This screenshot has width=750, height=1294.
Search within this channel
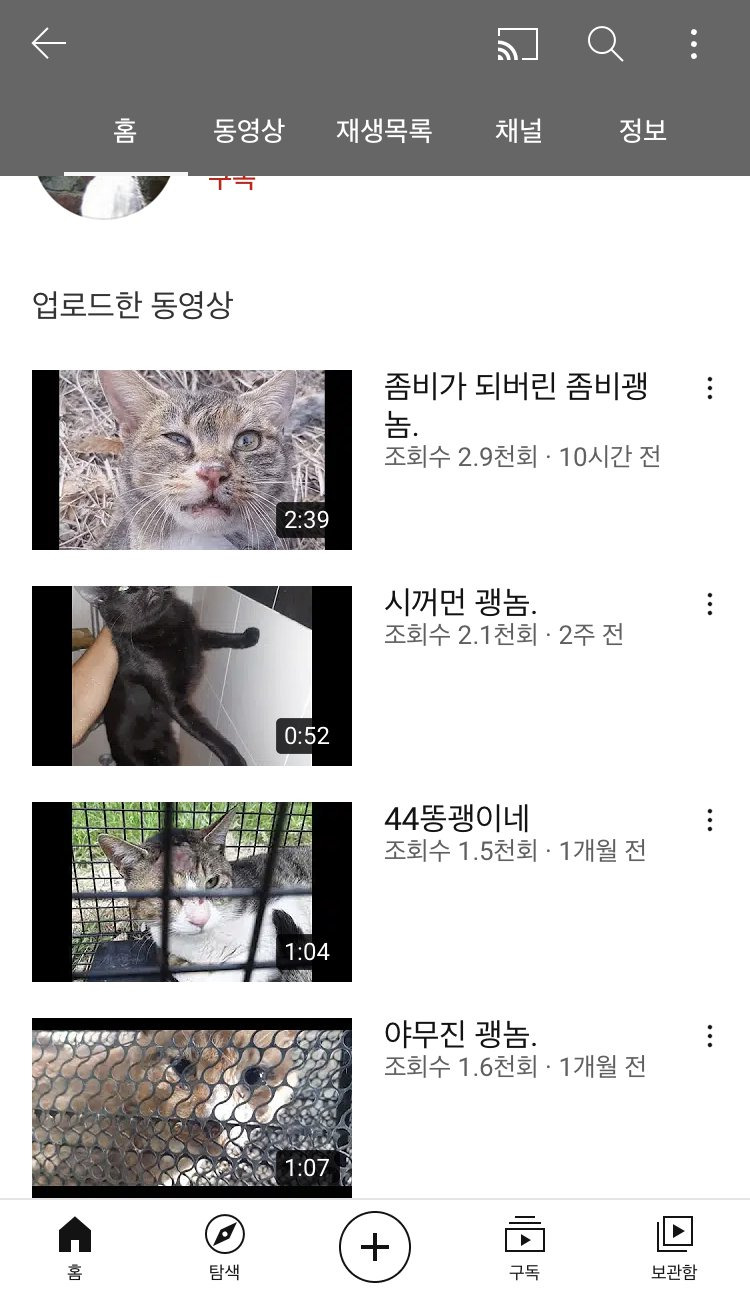(605, 44)
